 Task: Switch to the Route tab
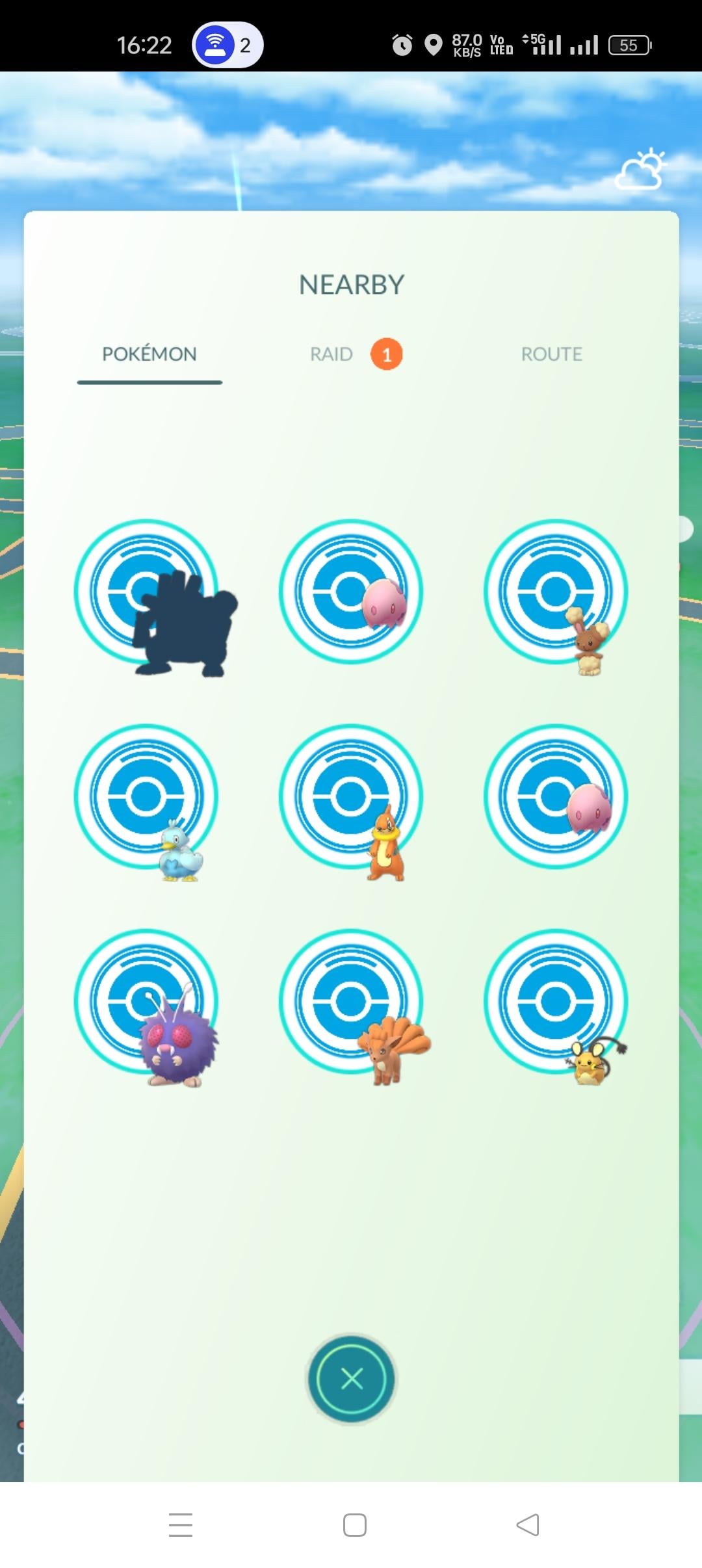click(551, 354)
